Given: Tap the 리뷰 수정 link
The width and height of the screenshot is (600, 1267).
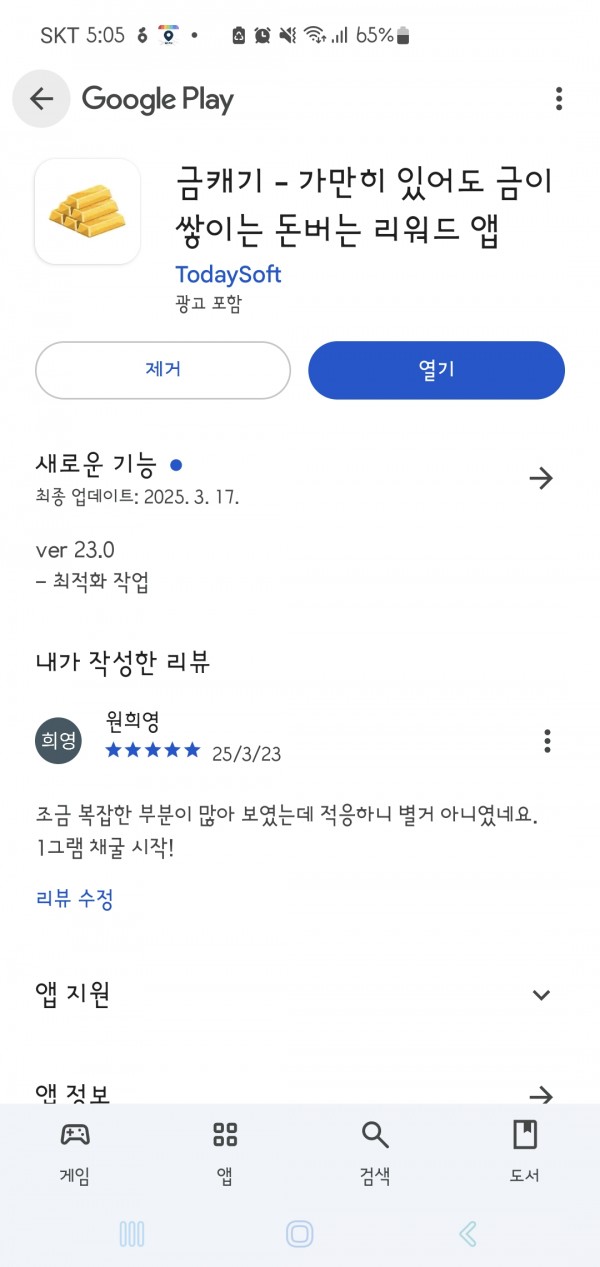Looking at the screenshot, I should pos(75,898).
